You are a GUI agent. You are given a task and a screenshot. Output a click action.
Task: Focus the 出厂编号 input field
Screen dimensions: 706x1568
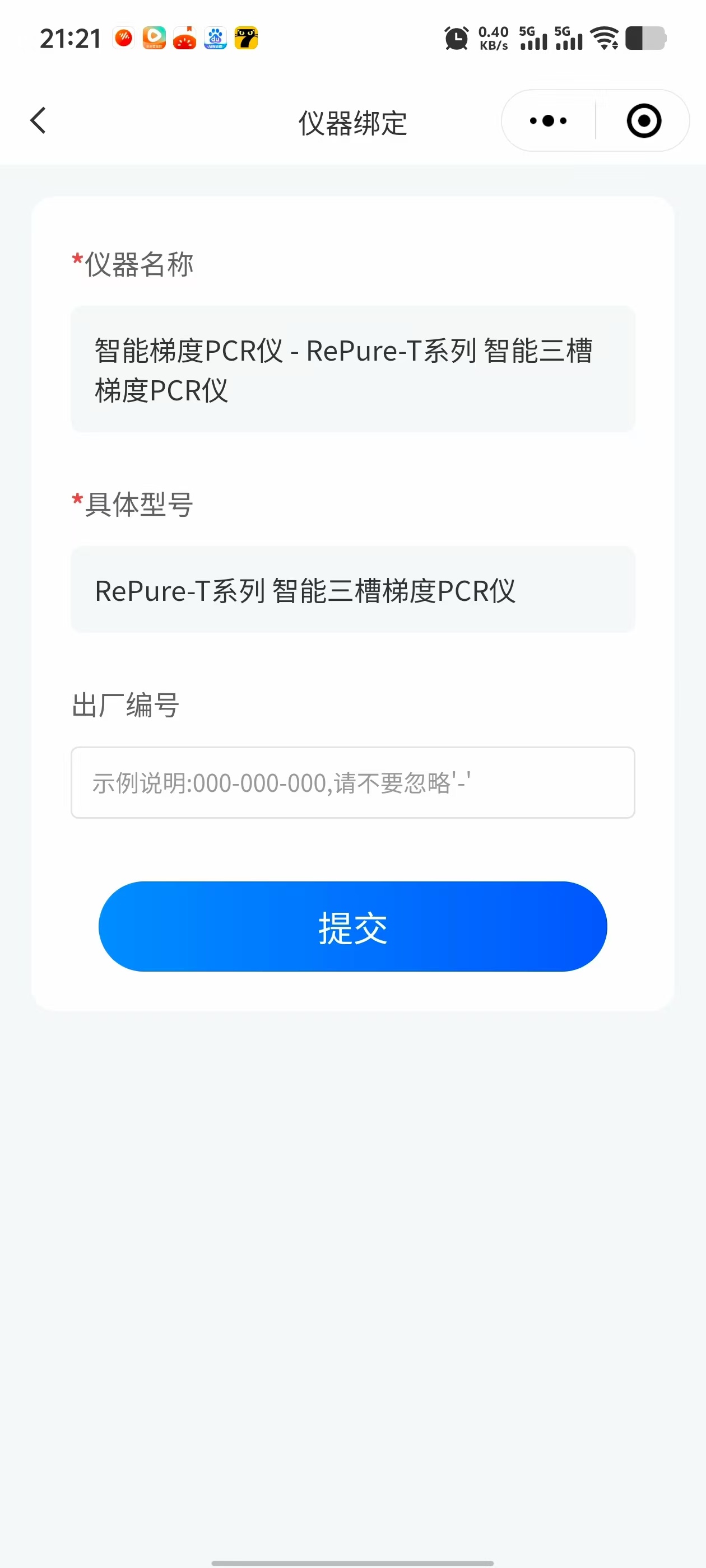352,783
